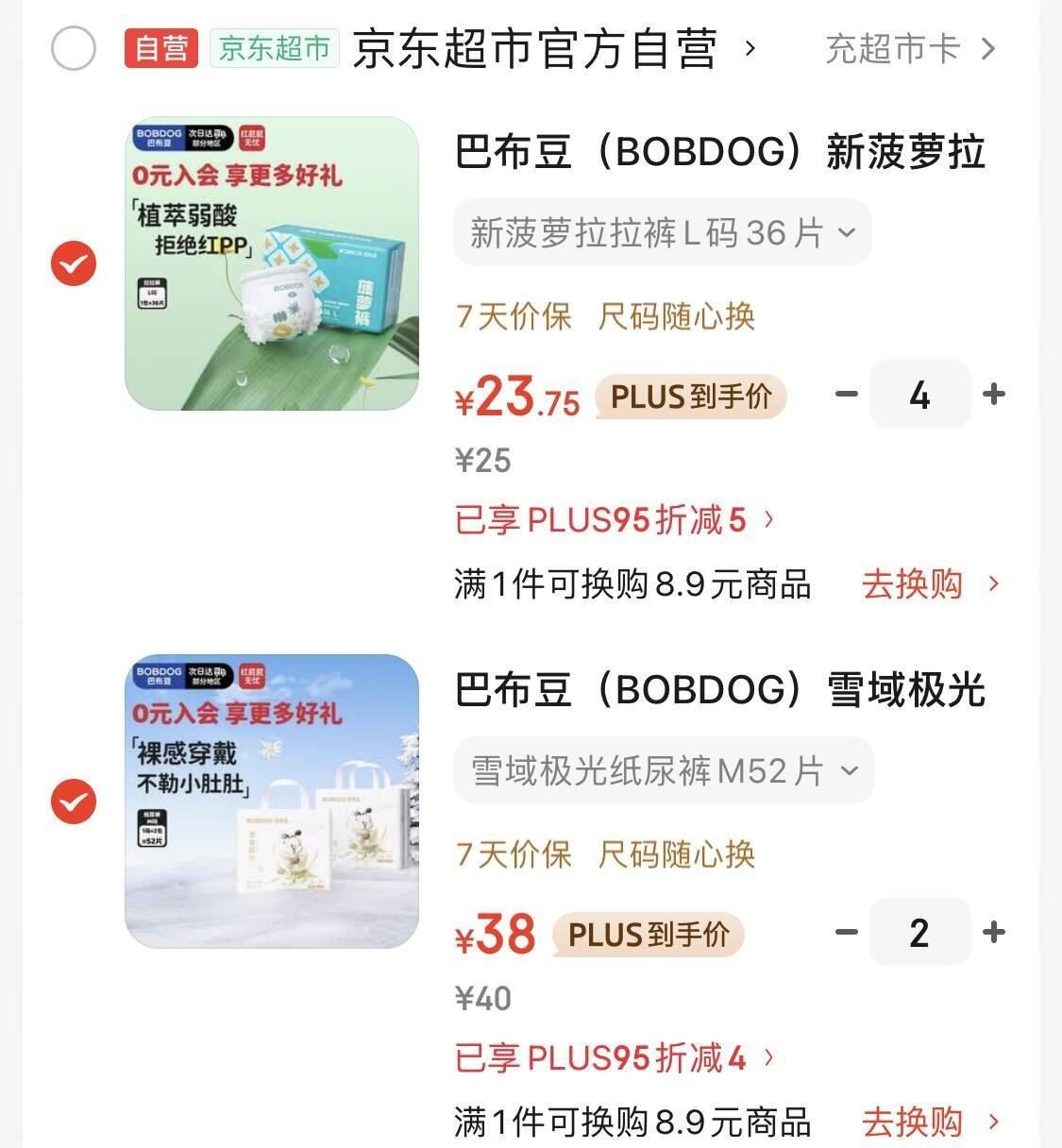This screenshot has width=1062, height=1148.
Task: Edit the quantity field showing 2
Action: tap(919, 933)
